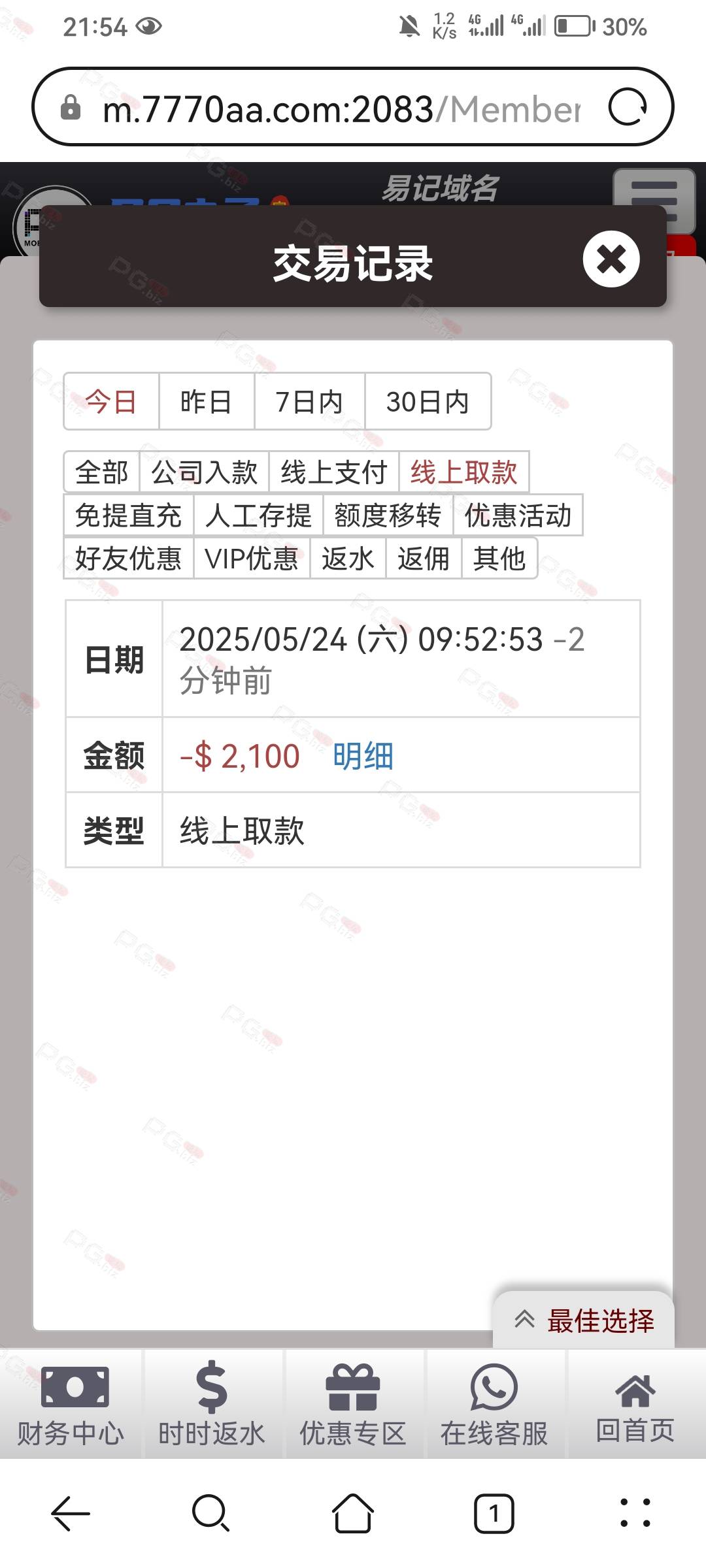The height and width of the screenshot is (1568, 706).
Task: Show 全部 transaction types
Action: (x=101, y=472)
